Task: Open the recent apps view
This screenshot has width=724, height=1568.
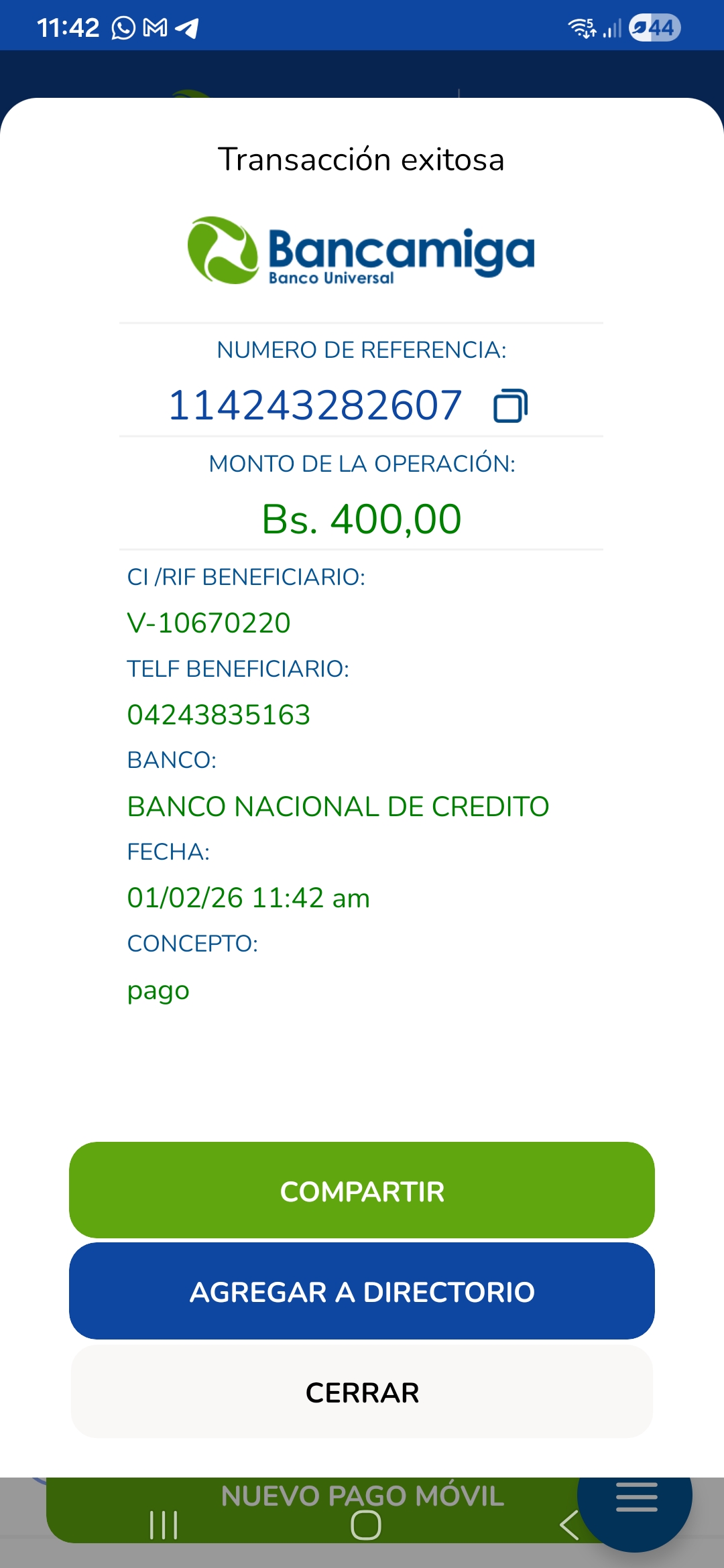Action: [x=164, y=1525]
